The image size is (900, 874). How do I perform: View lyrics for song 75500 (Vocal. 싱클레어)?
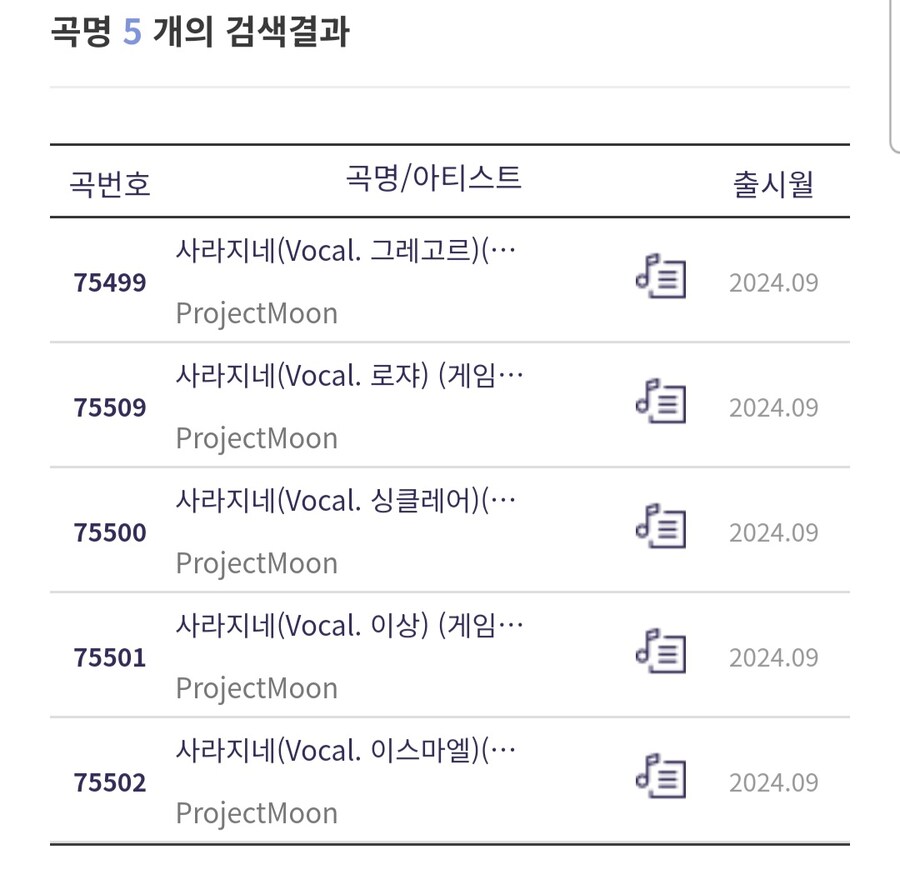coord(661,528)
